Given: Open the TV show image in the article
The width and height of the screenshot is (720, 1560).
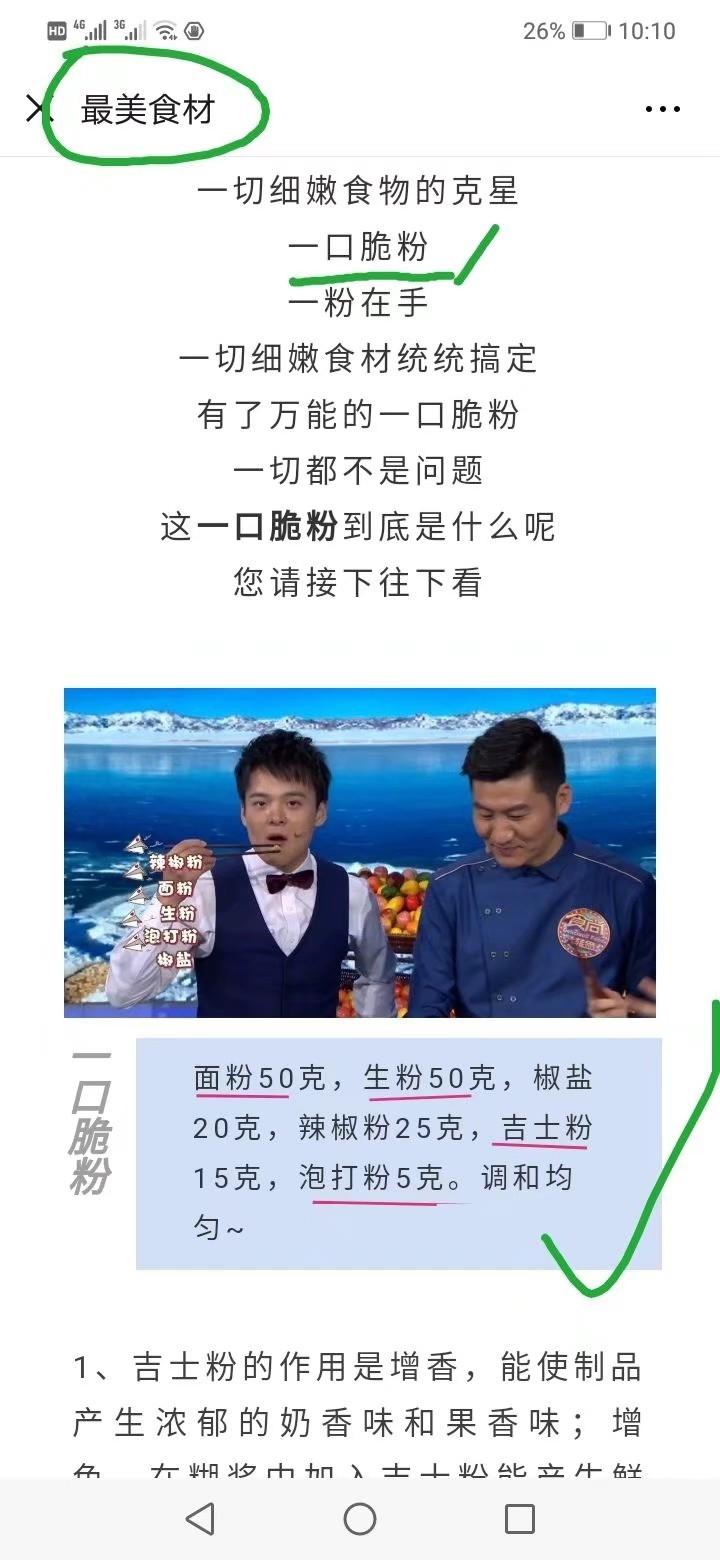Looking at the screenshot, I should click(x=360, y=852).
